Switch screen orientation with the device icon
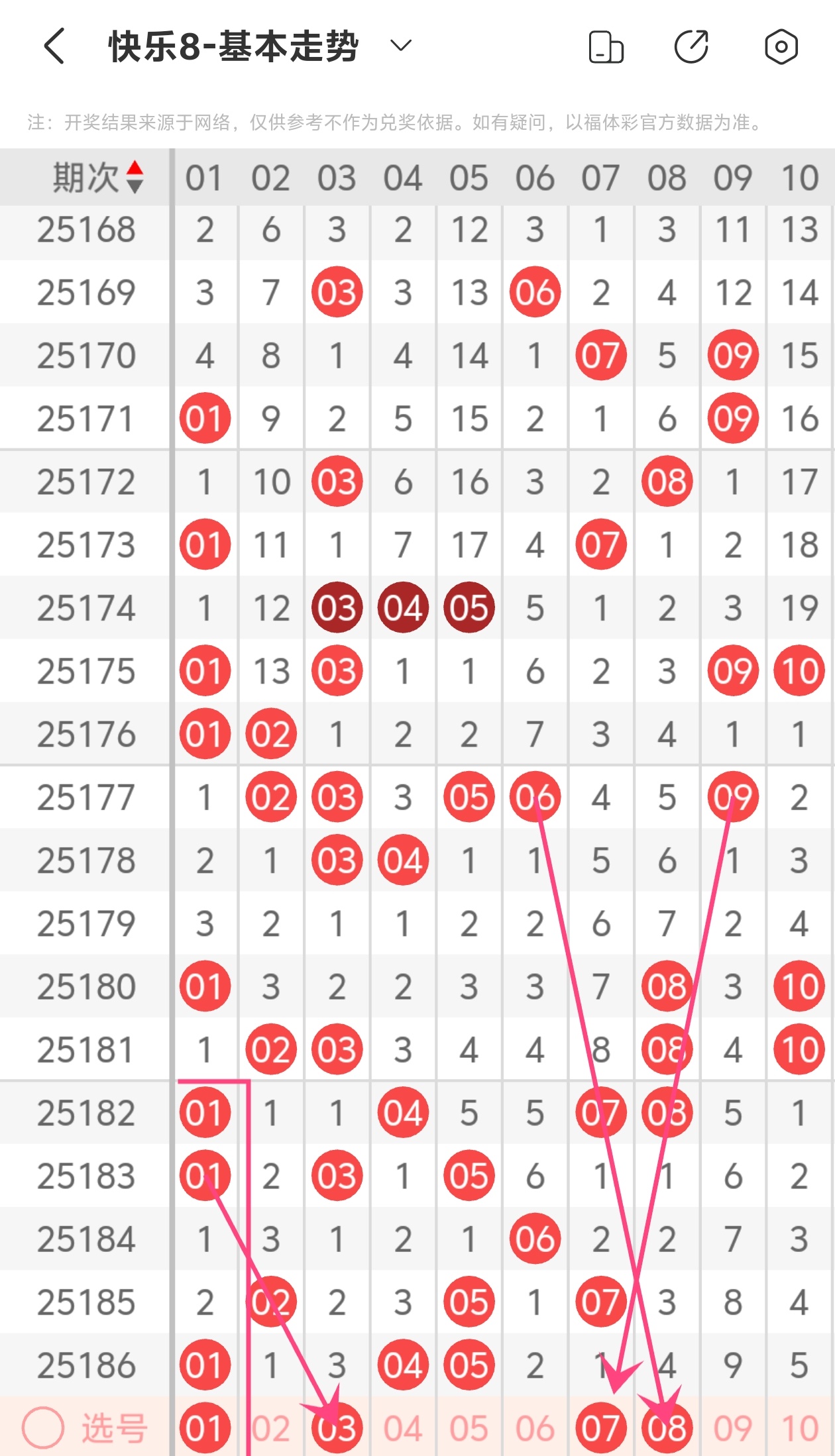The height and width of the screenshot is (1456, 835). (x=606, y=47)
